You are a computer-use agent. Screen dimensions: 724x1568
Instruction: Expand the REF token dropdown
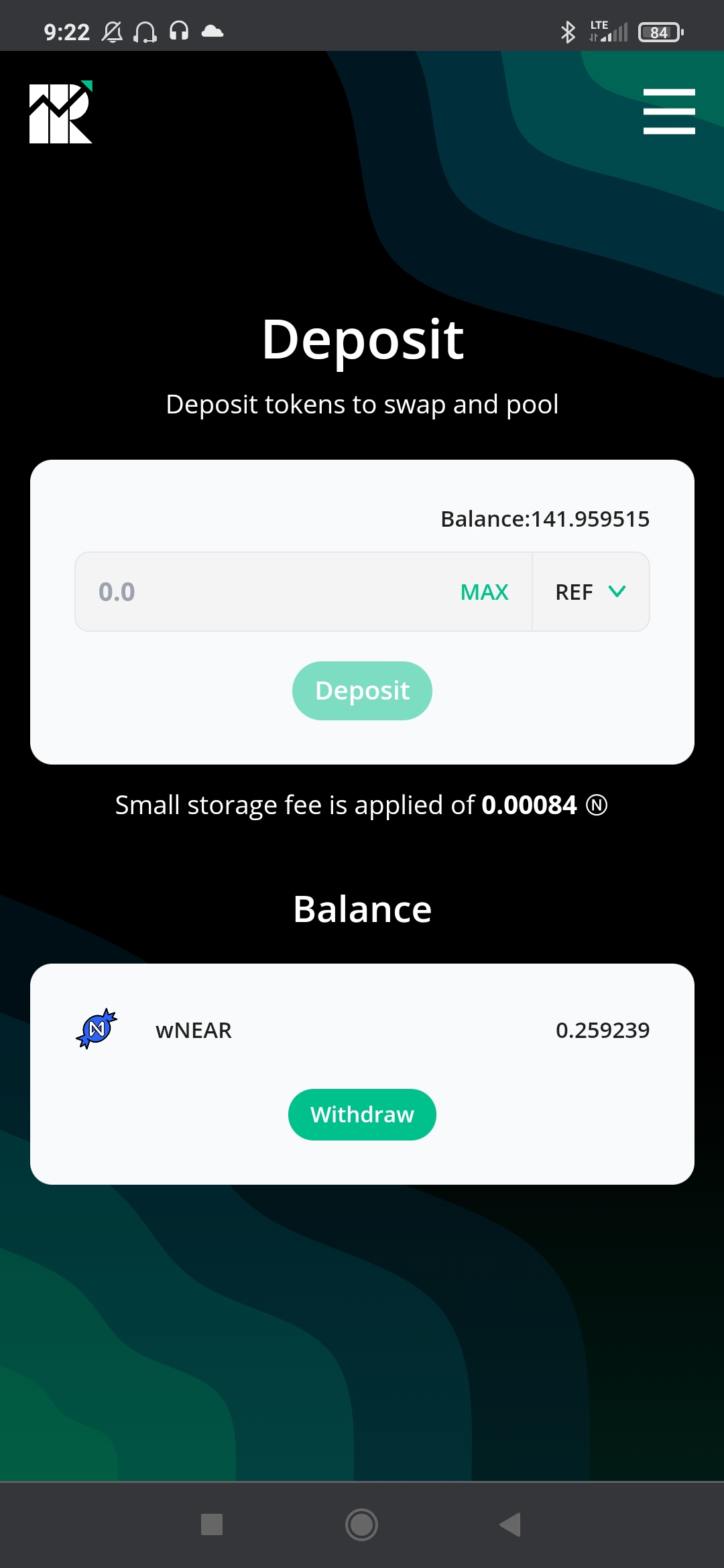[x=591, y=592]
